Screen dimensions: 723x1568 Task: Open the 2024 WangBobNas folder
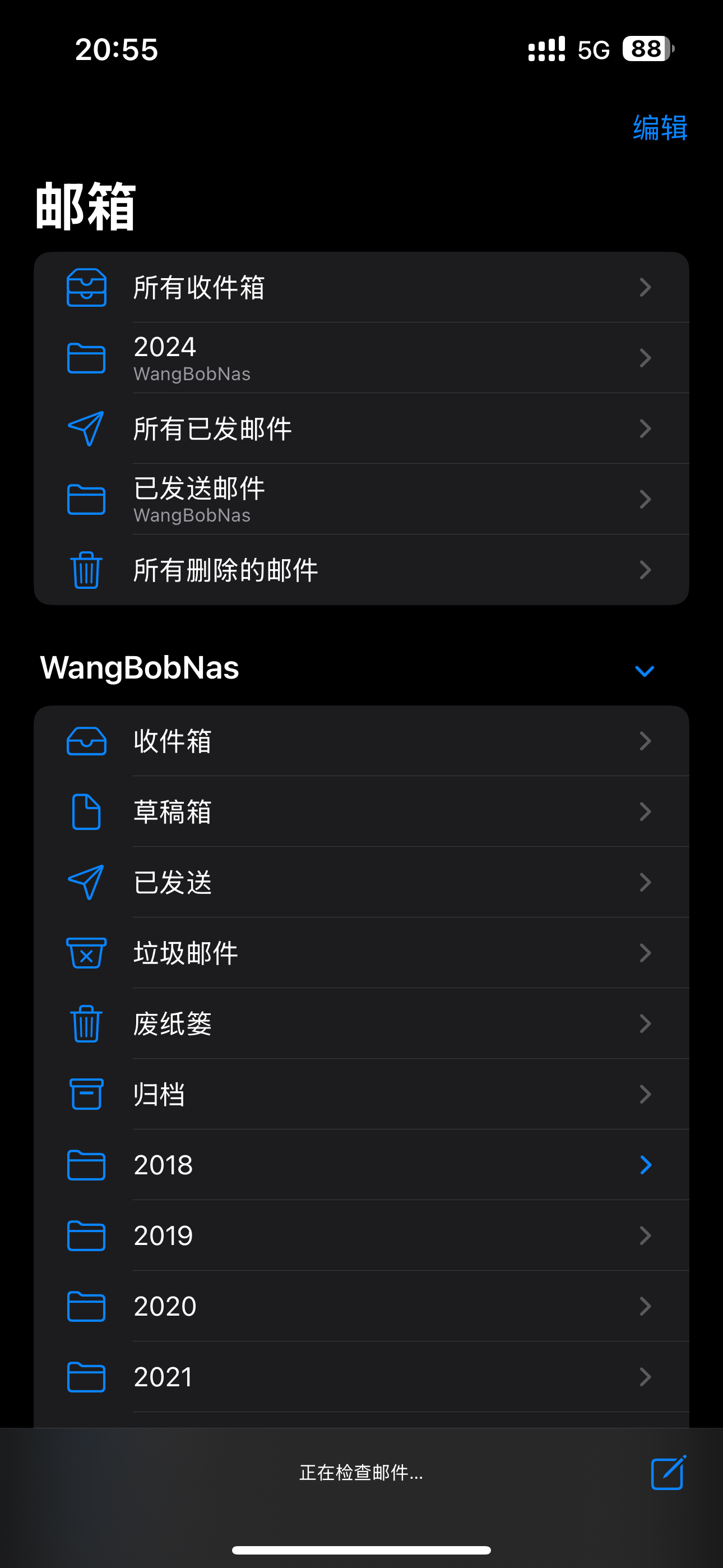tap(361, 358)
